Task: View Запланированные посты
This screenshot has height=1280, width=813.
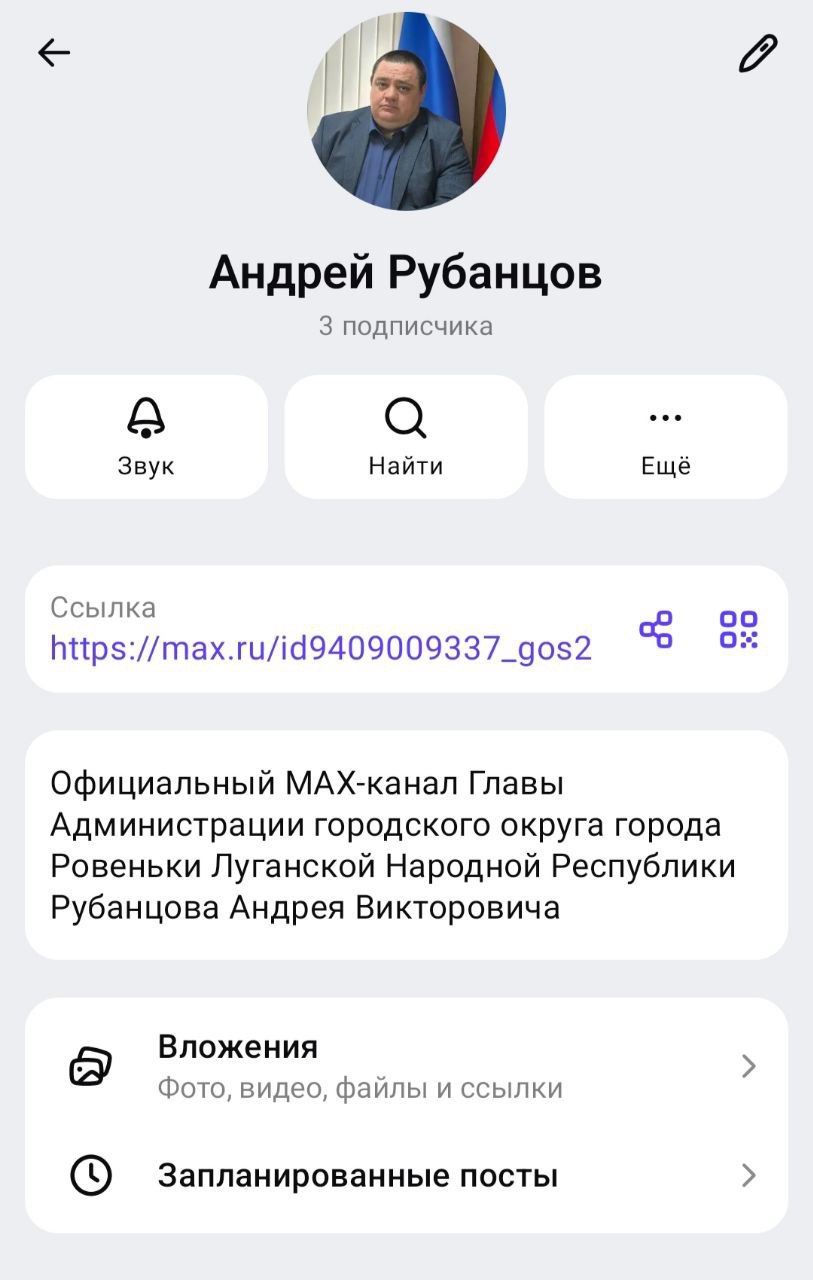Action: coord(406,1176)
